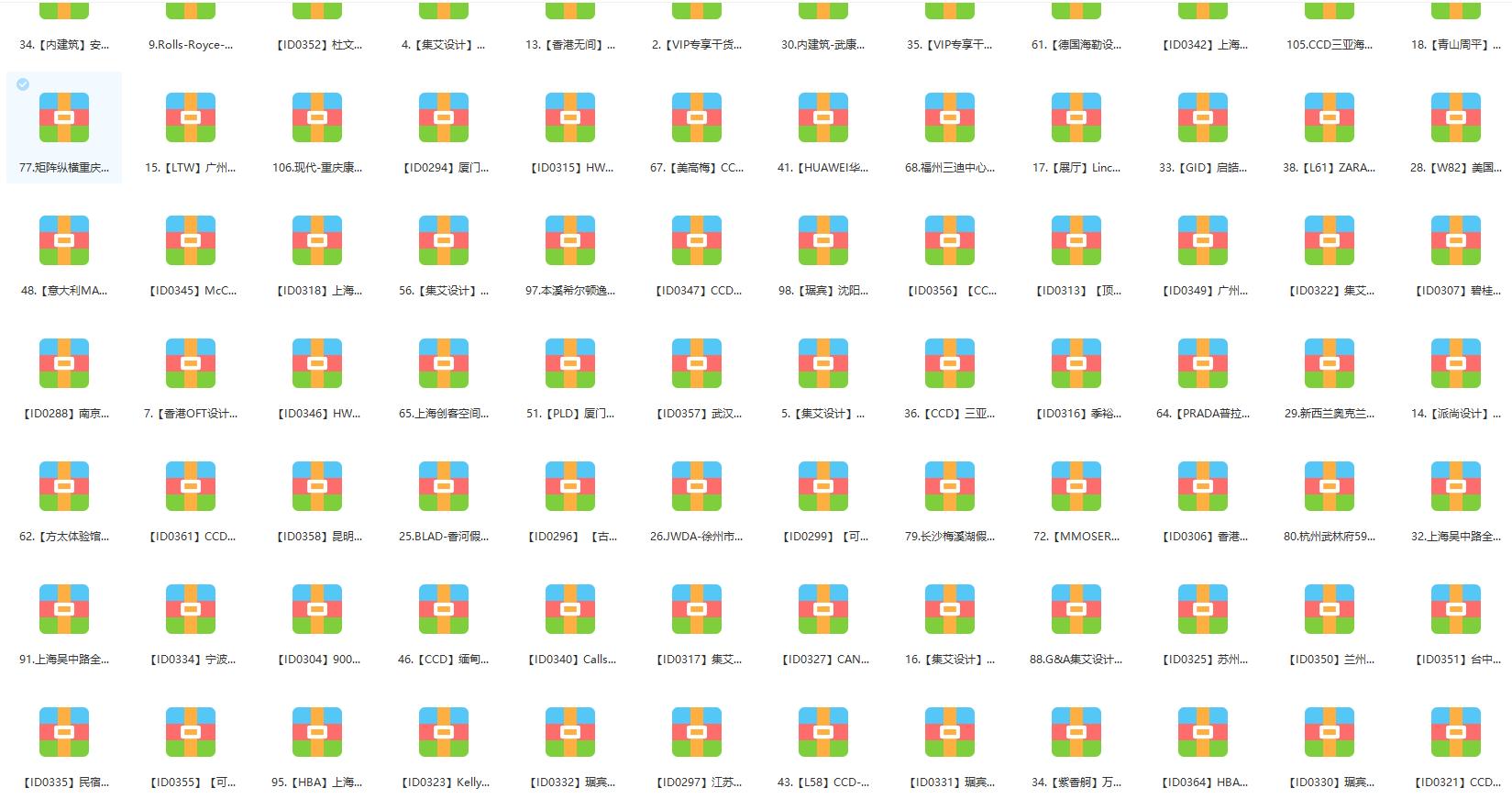Select the 68.福州三迪中心 archive
Screen dimensions: 1512x799
(950, 117)
